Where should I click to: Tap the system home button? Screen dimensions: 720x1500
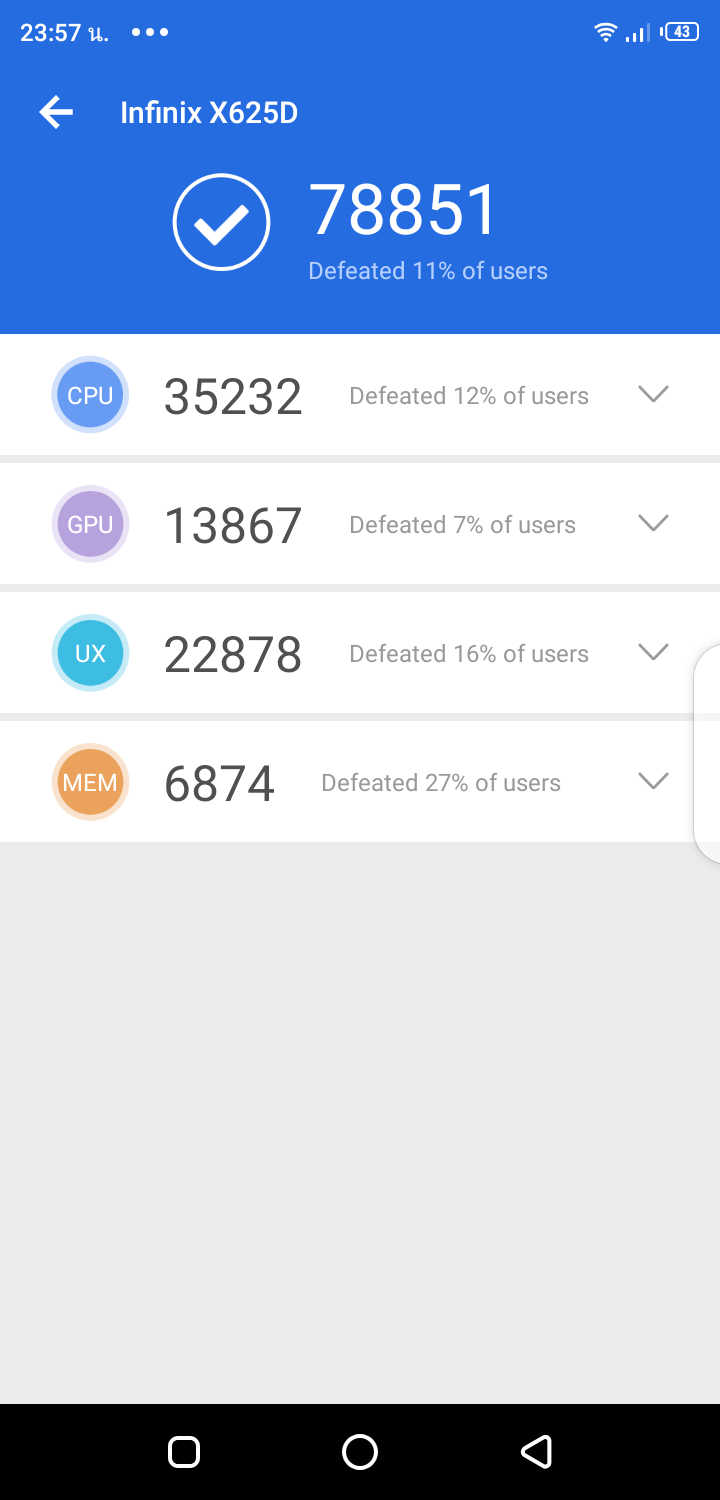[x=360, y=1451]
